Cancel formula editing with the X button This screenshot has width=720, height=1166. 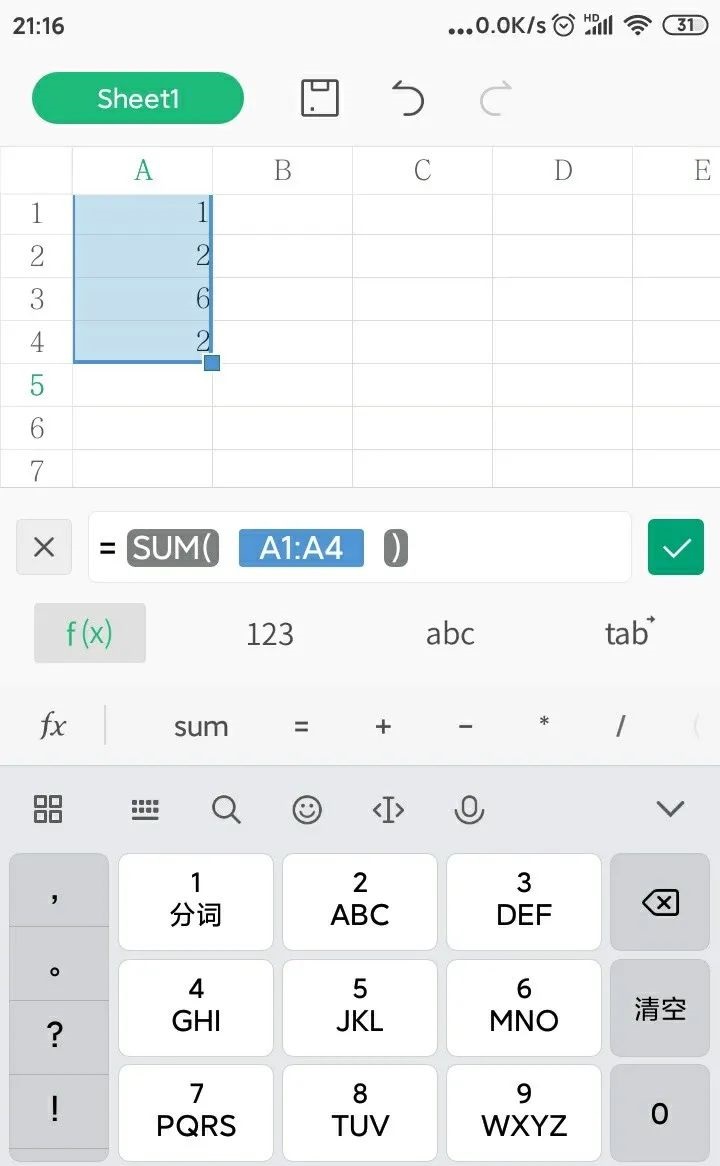point(44,547)
